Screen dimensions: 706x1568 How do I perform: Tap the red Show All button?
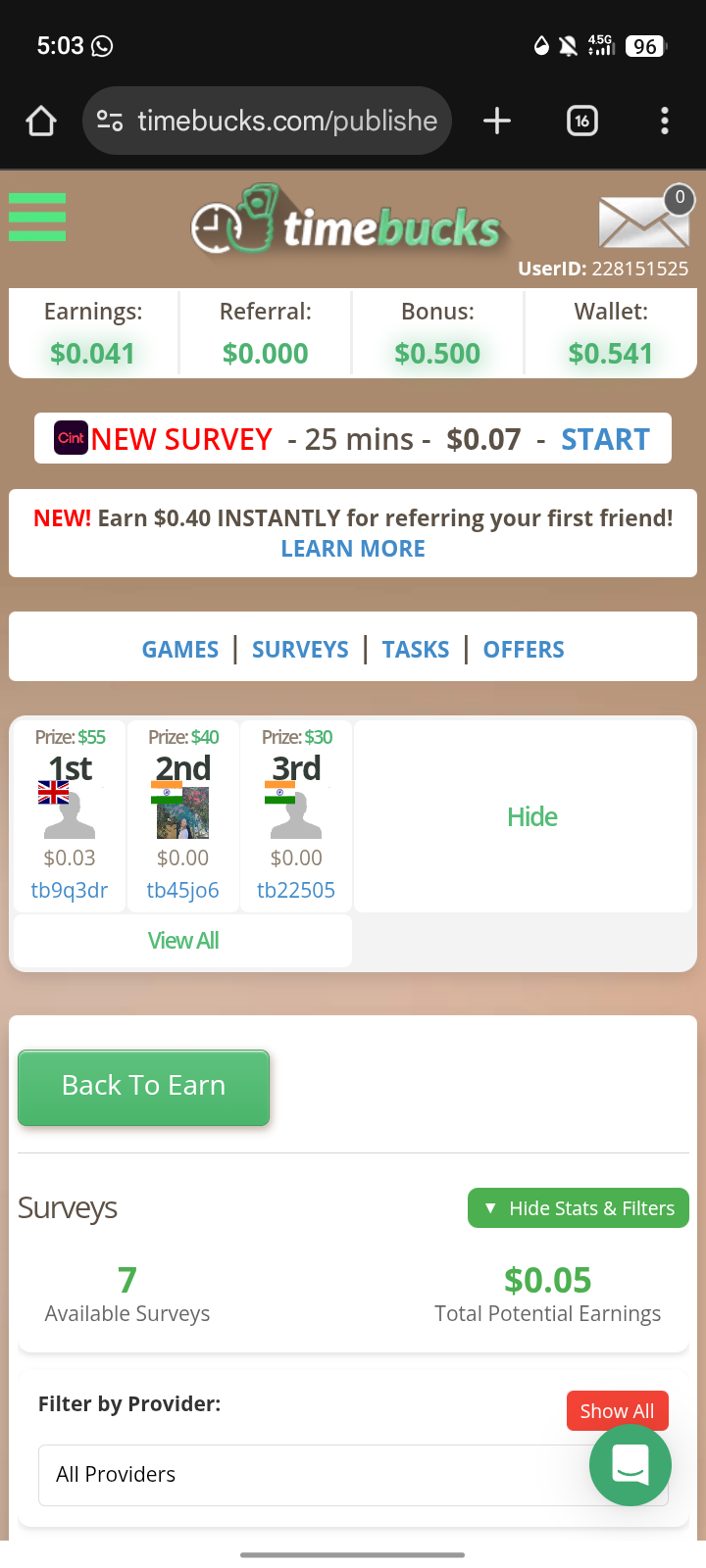pyautogui.click(x=617, y=1411)
